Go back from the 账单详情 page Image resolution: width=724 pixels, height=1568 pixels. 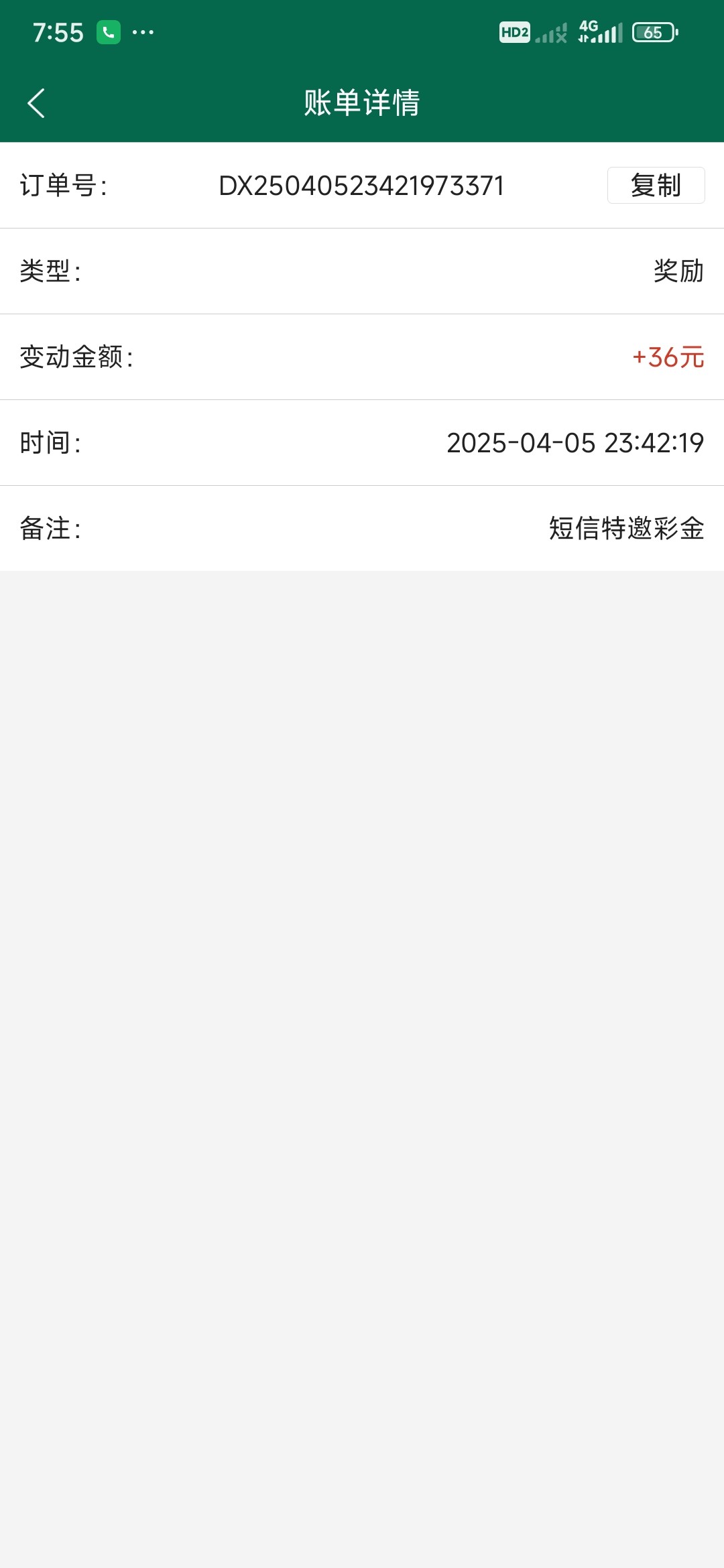[36, 103]
